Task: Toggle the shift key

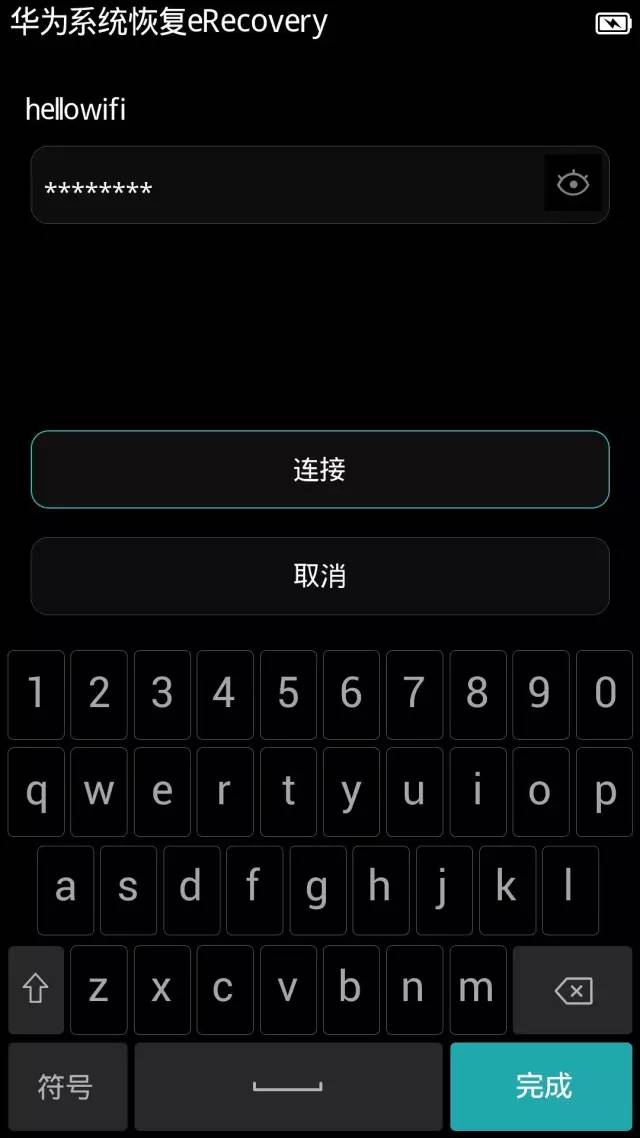Action: (36, 990)
